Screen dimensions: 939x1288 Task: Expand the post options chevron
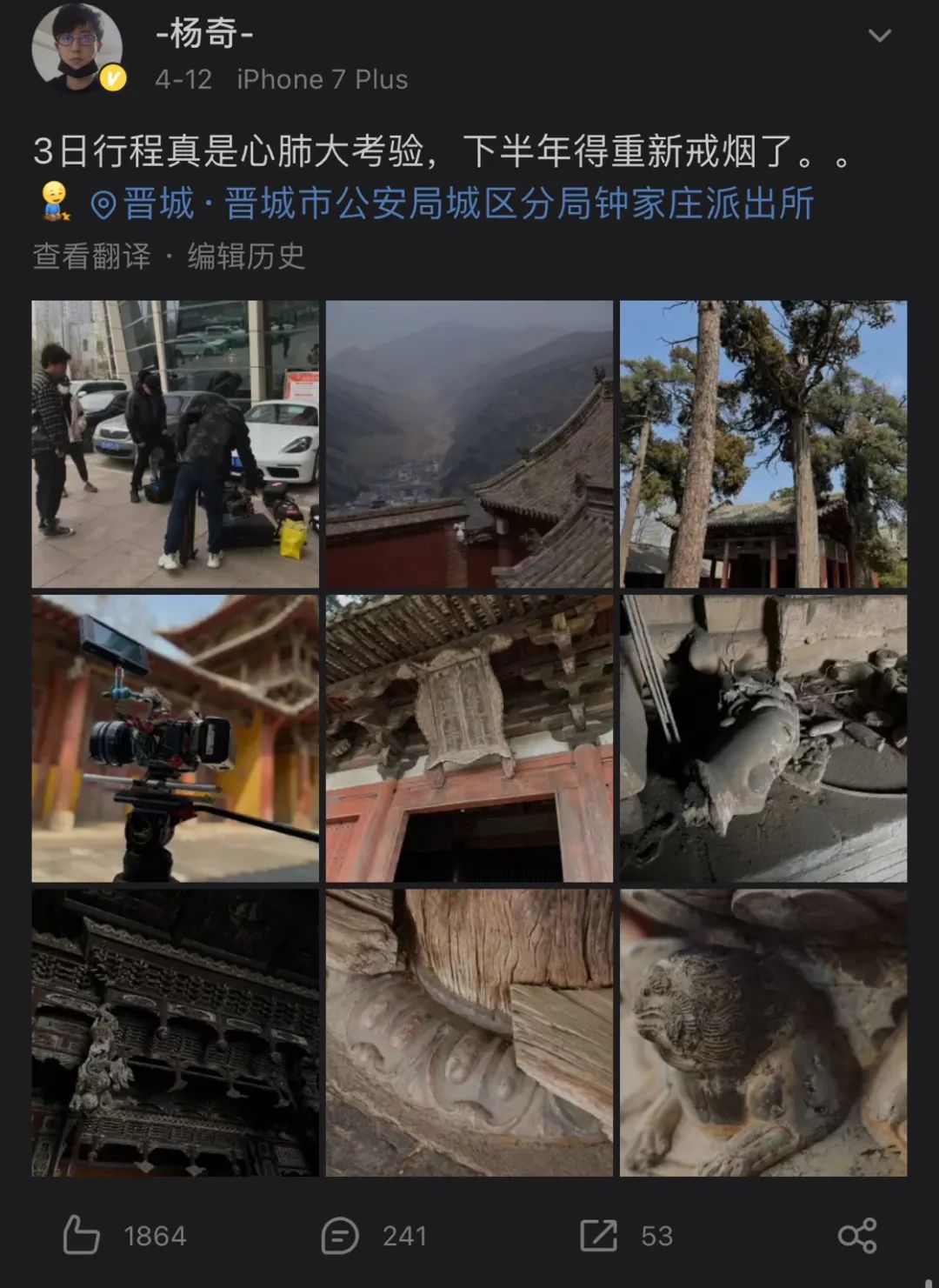(x=880, y=36)
